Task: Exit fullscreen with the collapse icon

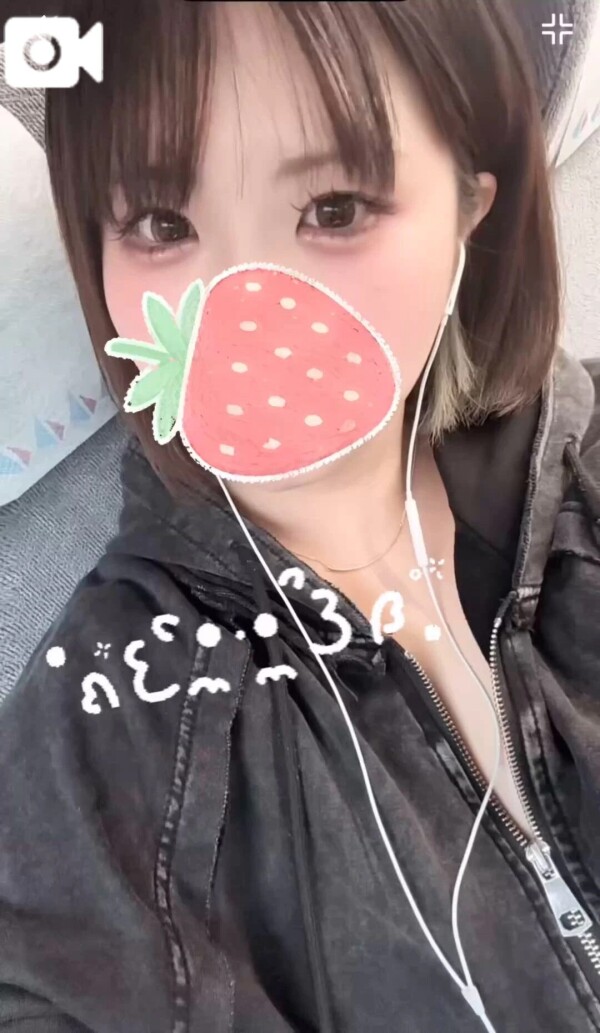Action: coord(557,30)
